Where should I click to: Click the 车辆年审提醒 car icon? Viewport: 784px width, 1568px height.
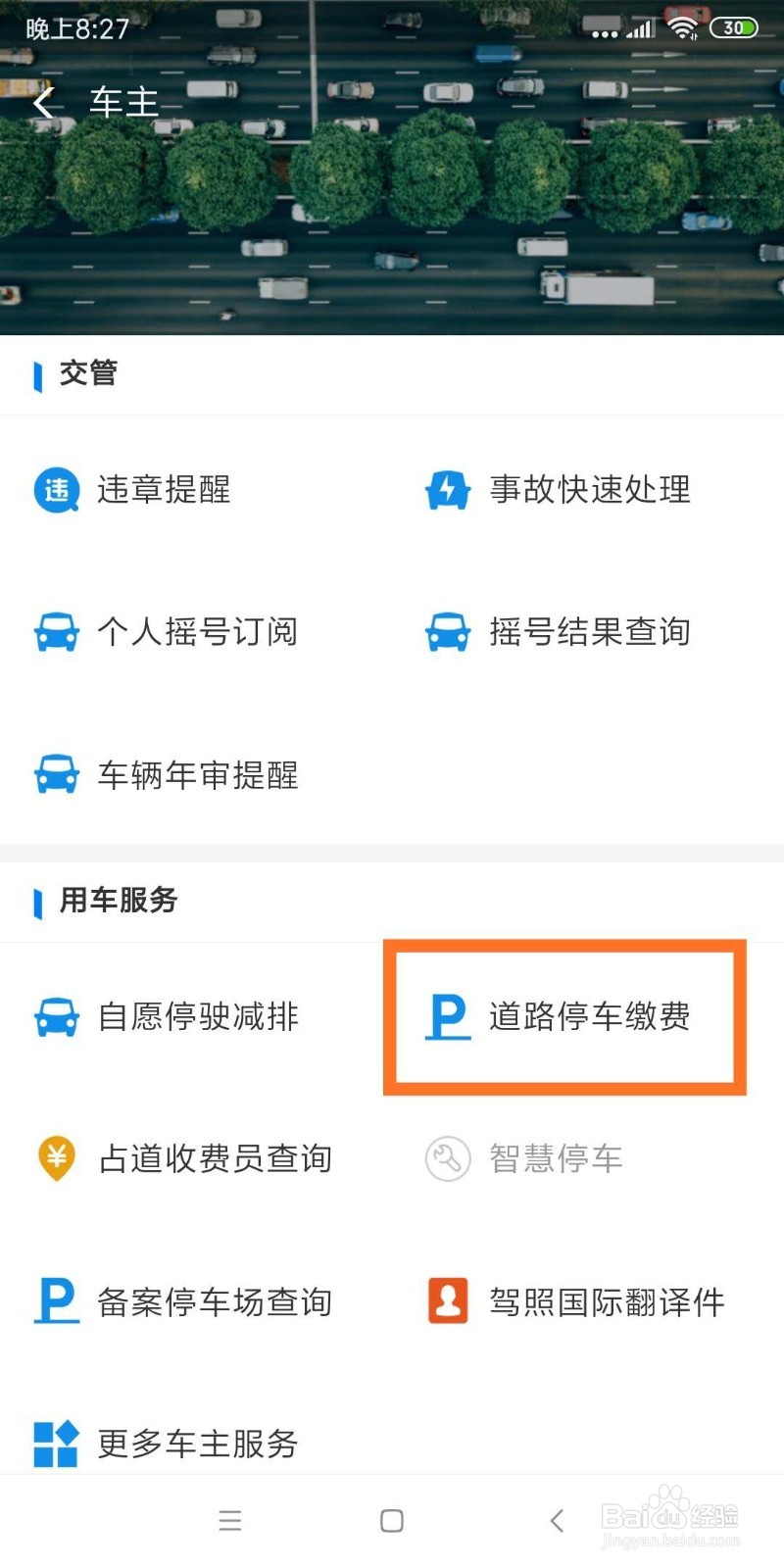(x=57, y=774)
